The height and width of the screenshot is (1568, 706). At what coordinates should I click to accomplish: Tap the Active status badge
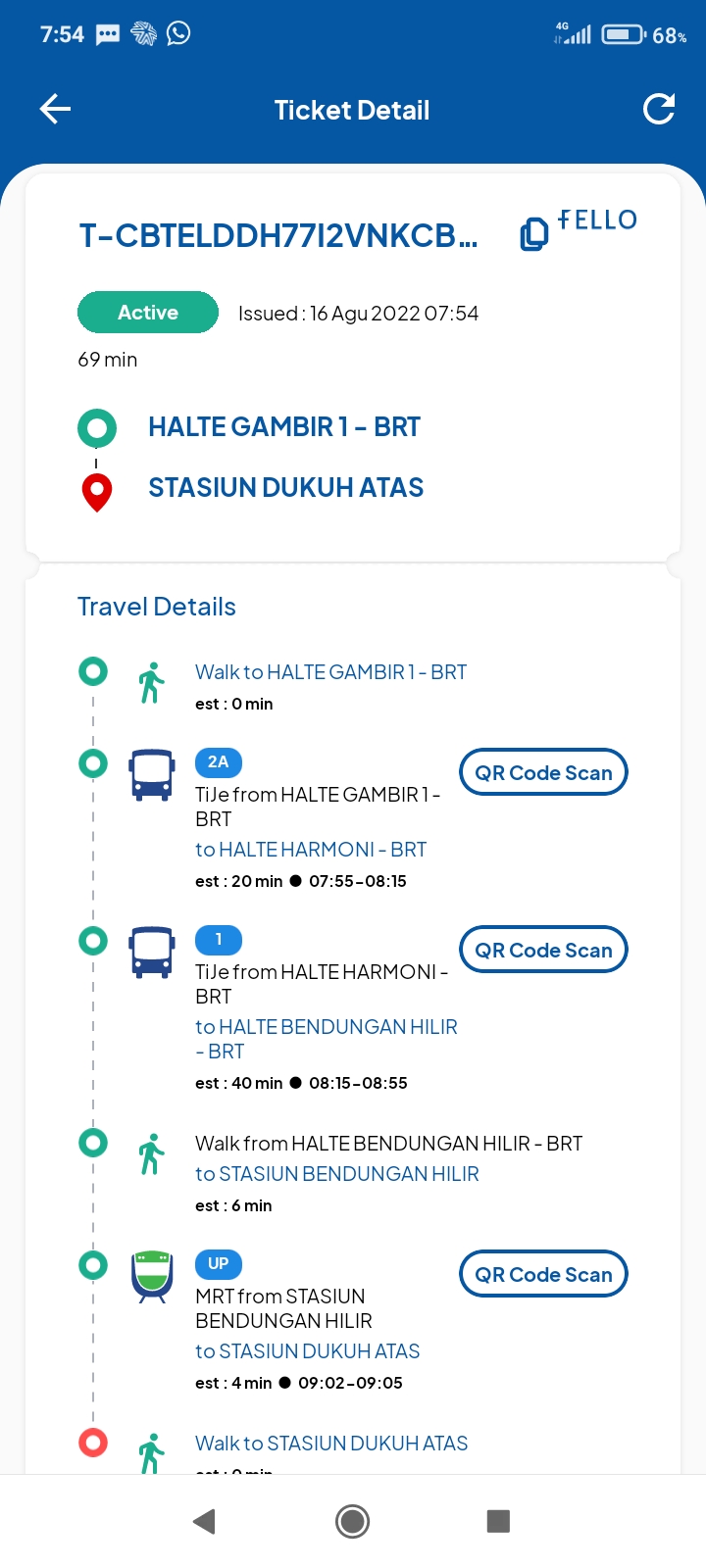[x=147, y=312]
